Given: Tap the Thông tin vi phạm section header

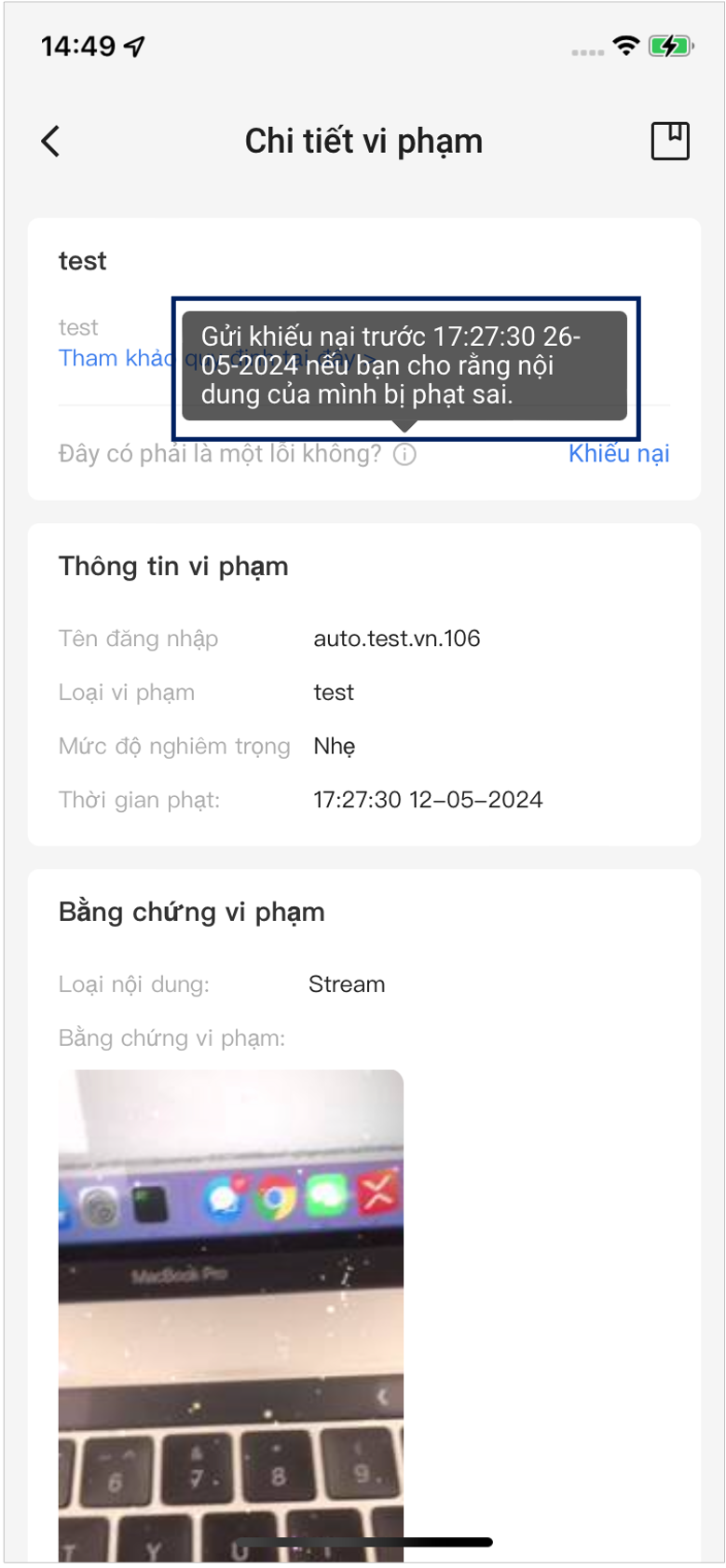Looking at the screenshot, I should pos(173,566).
